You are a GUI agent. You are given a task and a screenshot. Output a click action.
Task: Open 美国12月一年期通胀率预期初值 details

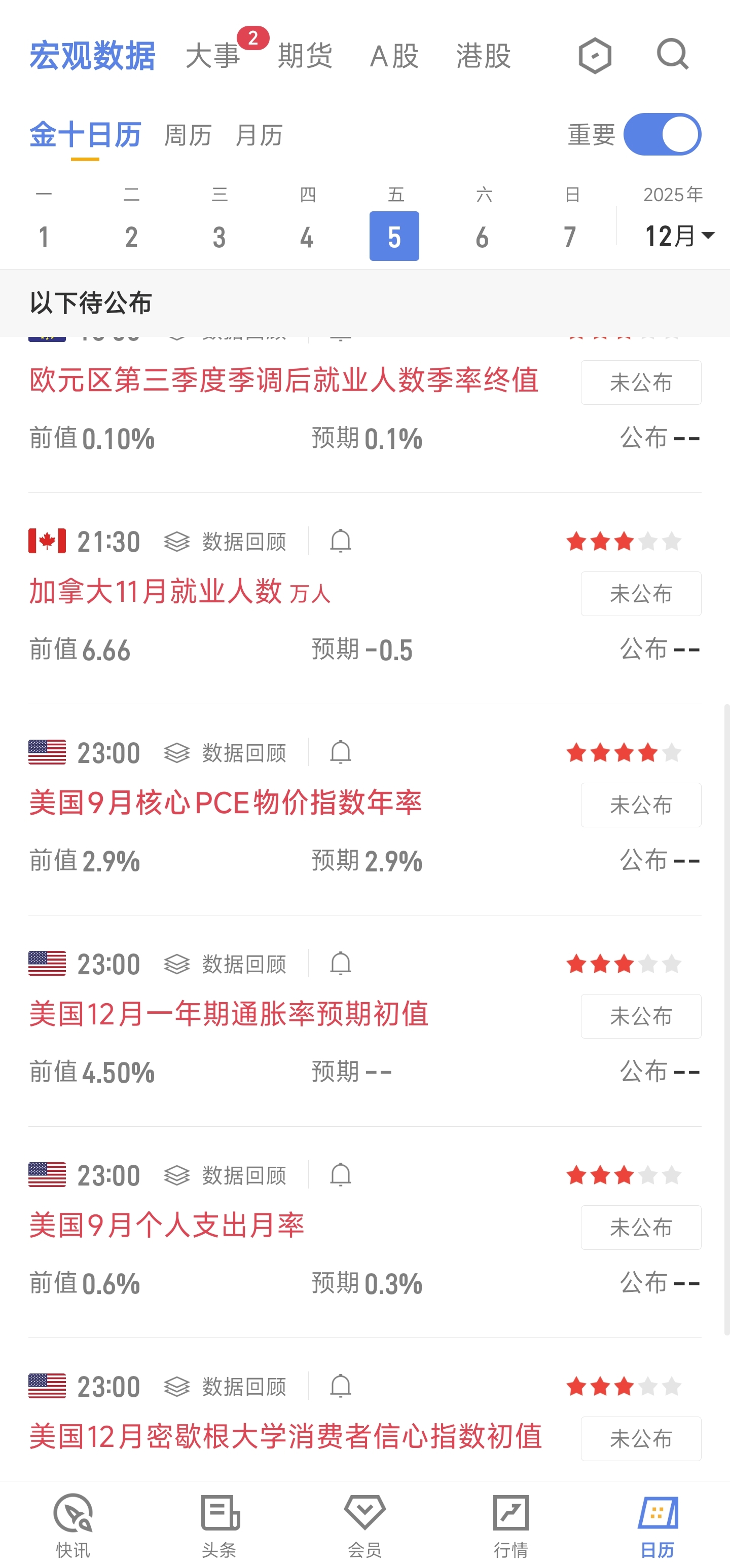click(229, 1014)
